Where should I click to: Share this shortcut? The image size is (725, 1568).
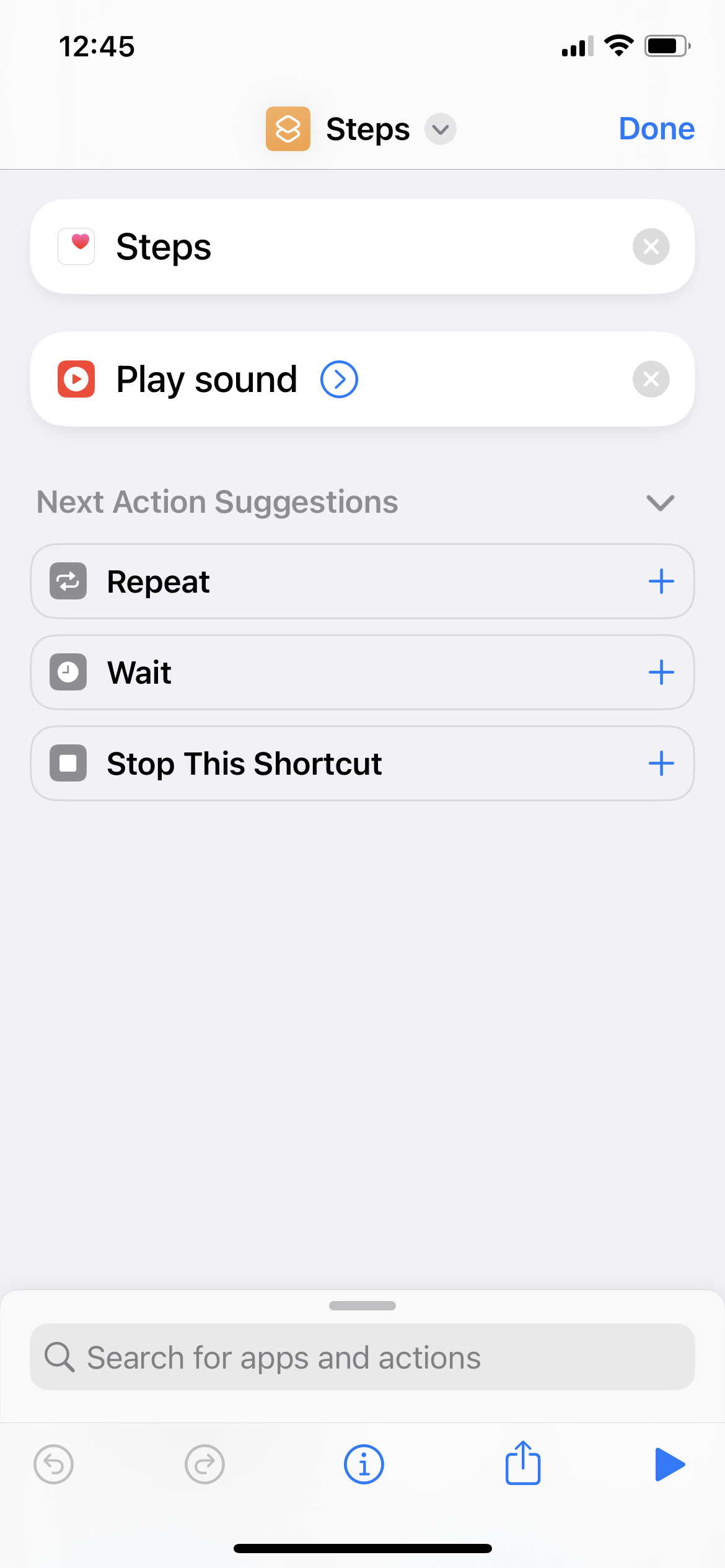click(523, 1463)
